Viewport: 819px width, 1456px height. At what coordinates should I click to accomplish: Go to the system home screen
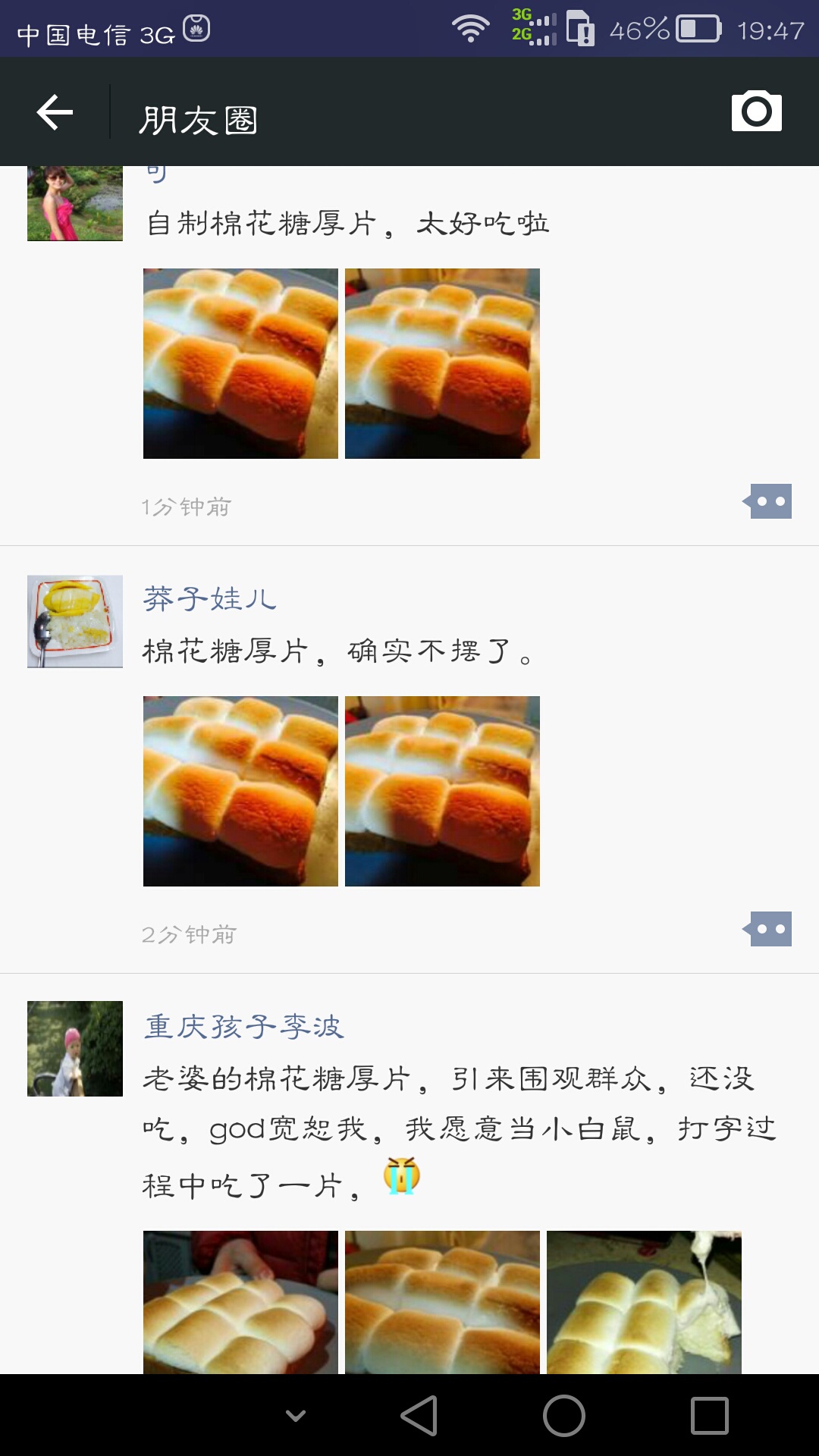(x=563, y=1415)
